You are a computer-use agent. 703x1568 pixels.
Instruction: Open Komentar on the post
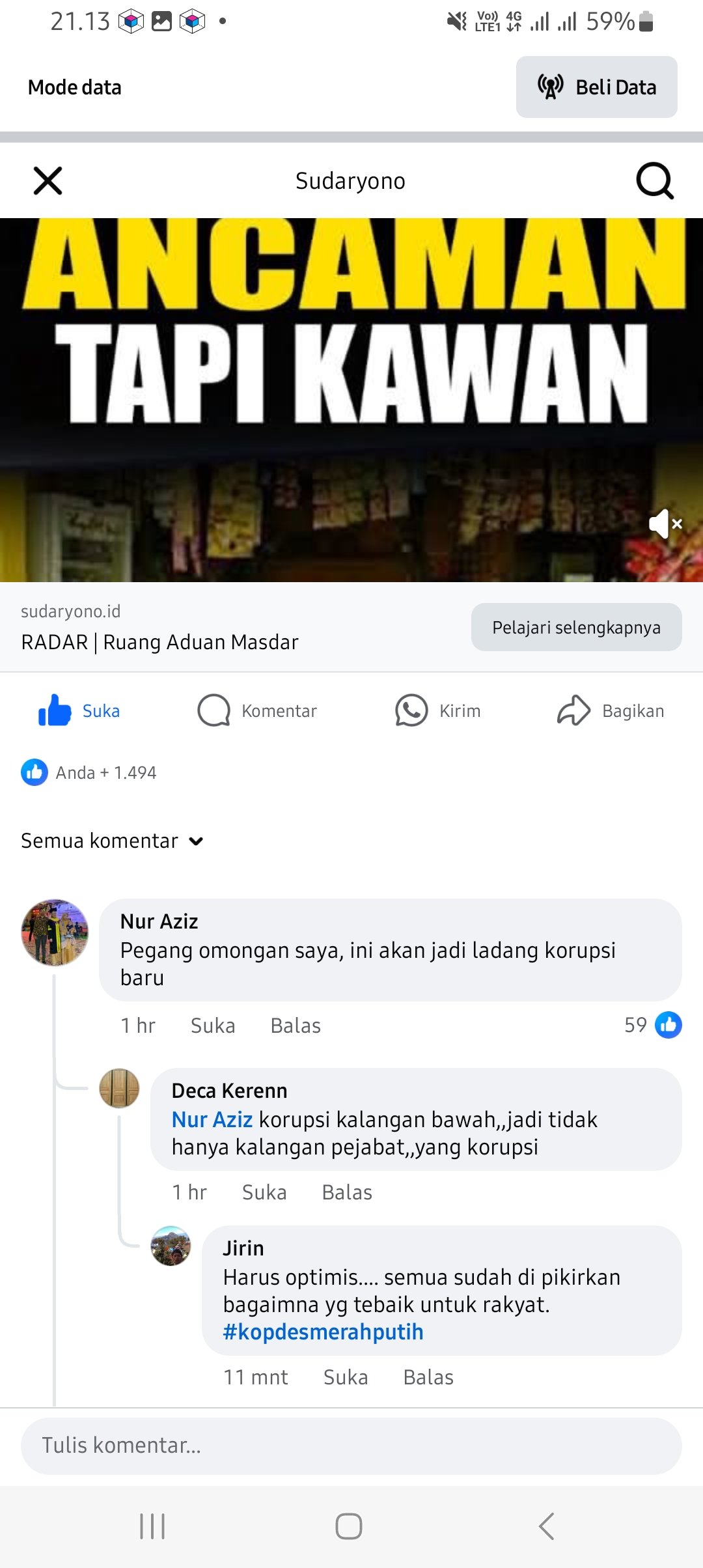point(257,710)
